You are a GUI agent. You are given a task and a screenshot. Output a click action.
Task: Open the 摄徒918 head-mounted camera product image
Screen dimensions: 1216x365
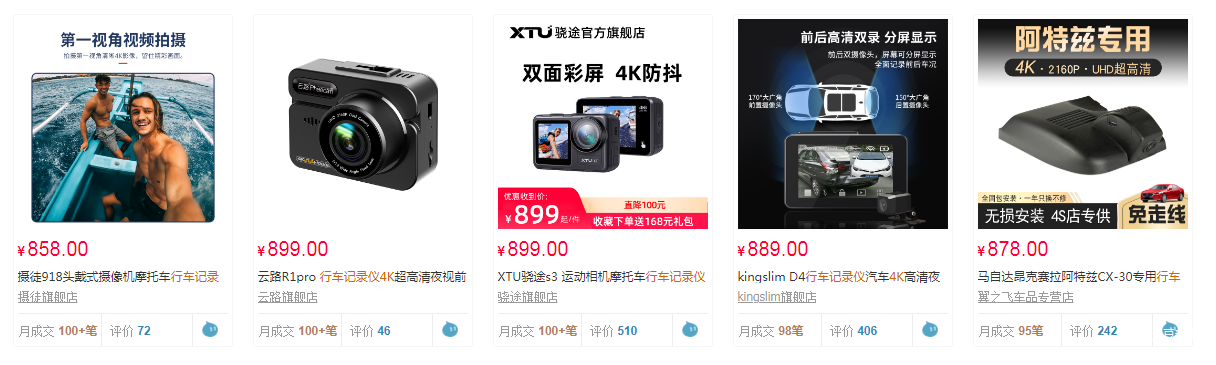pyautogui.click(x=123, y=124)
